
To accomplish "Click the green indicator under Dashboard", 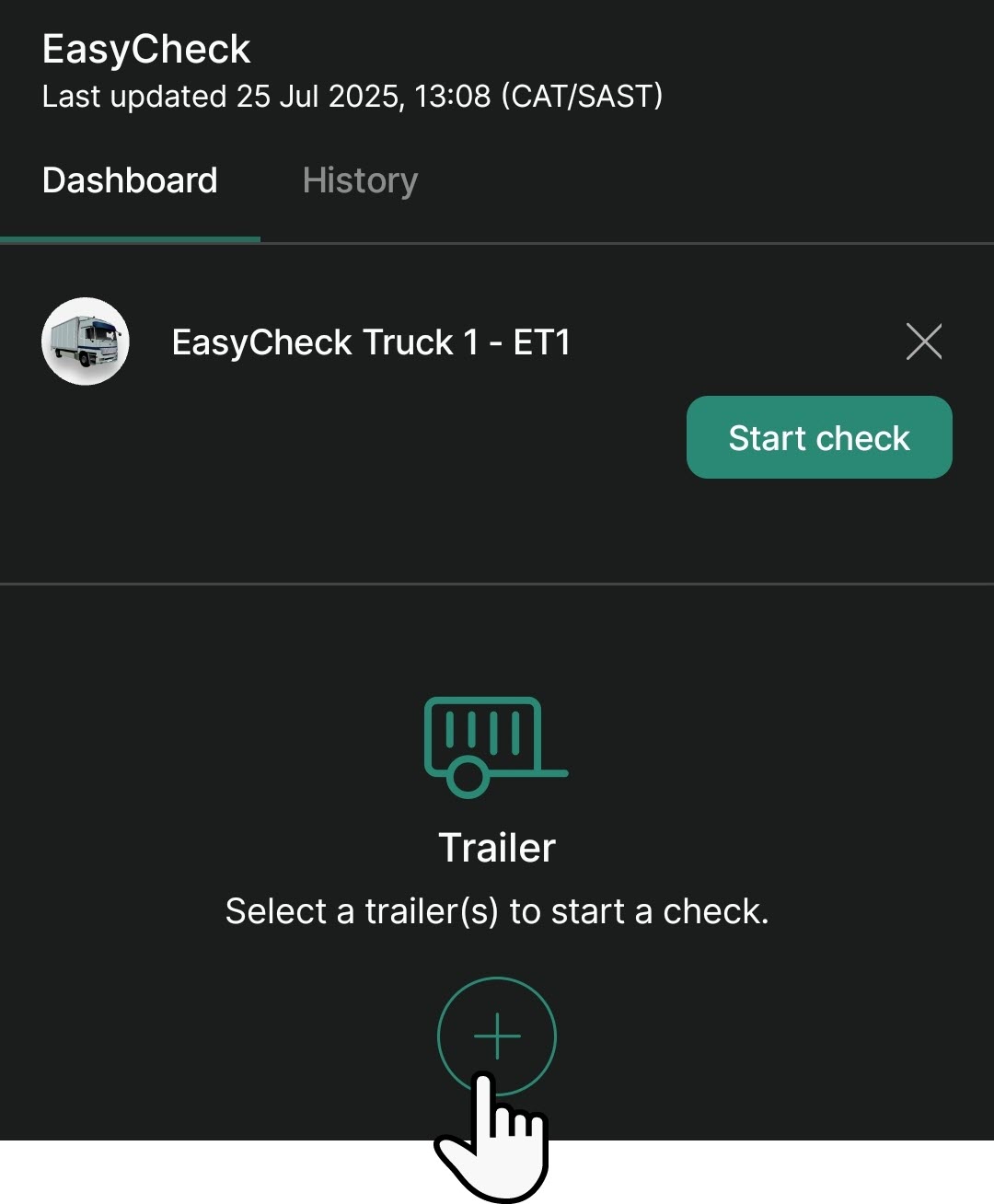I will pos(129,238).
